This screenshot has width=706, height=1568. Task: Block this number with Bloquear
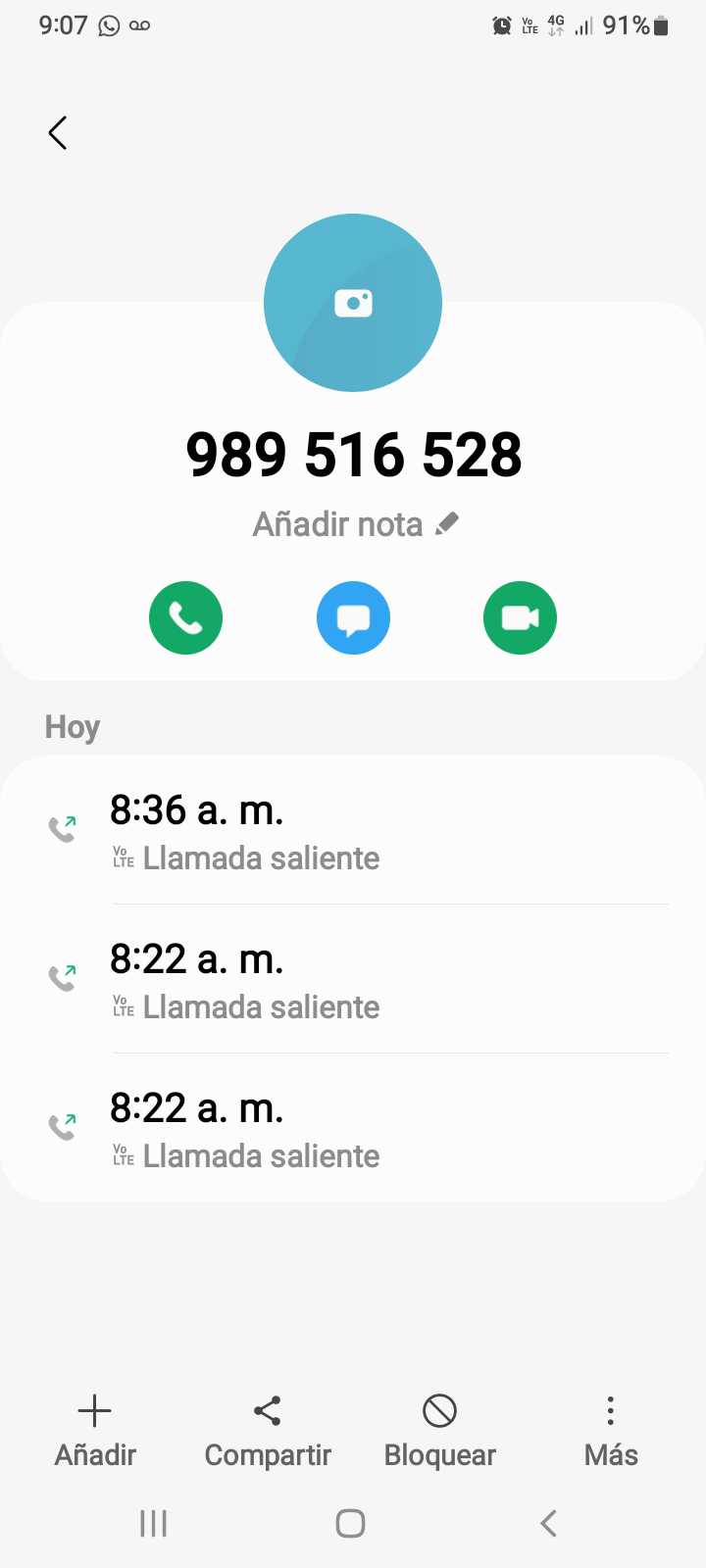click(440, 1431)
